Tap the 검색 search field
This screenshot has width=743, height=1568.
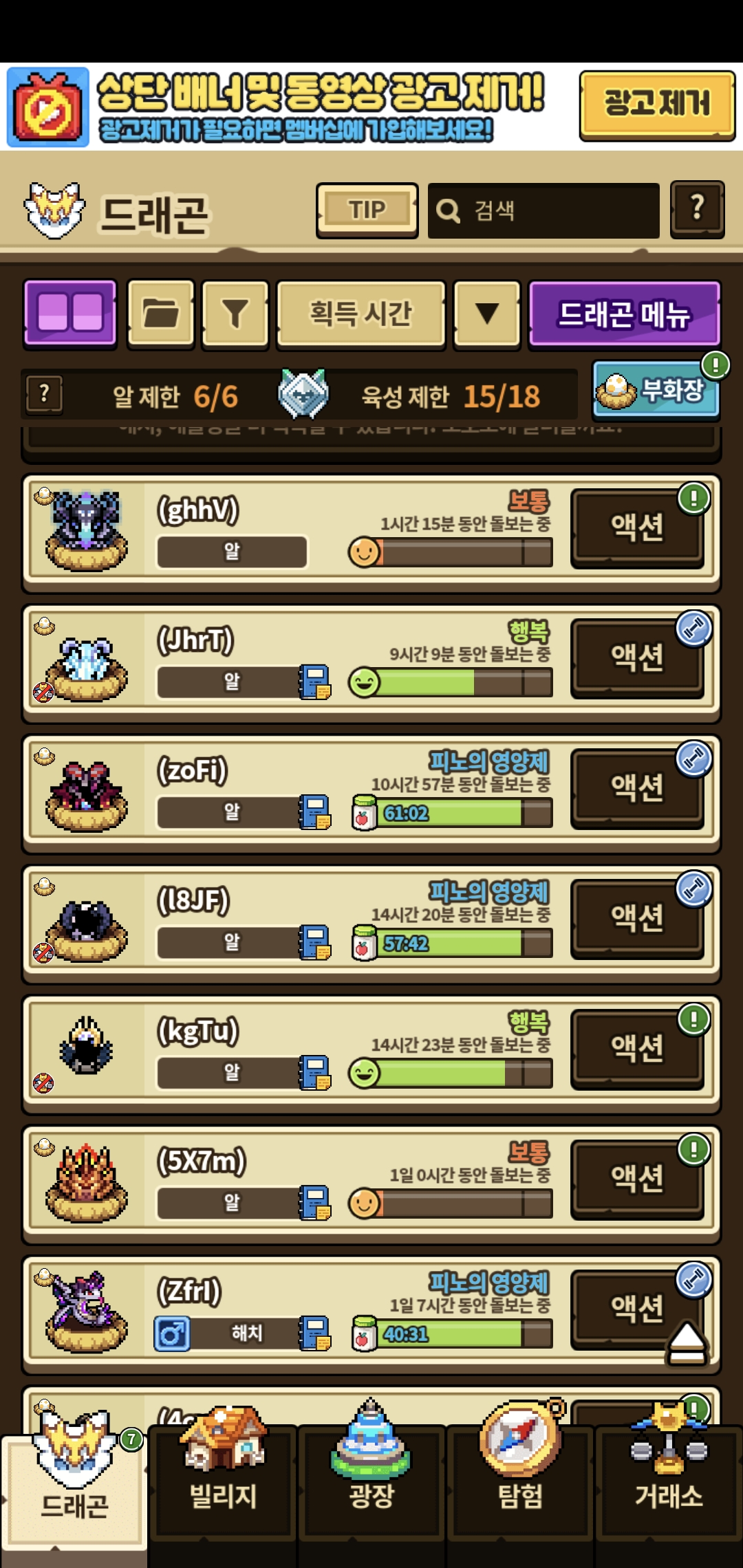543,210
